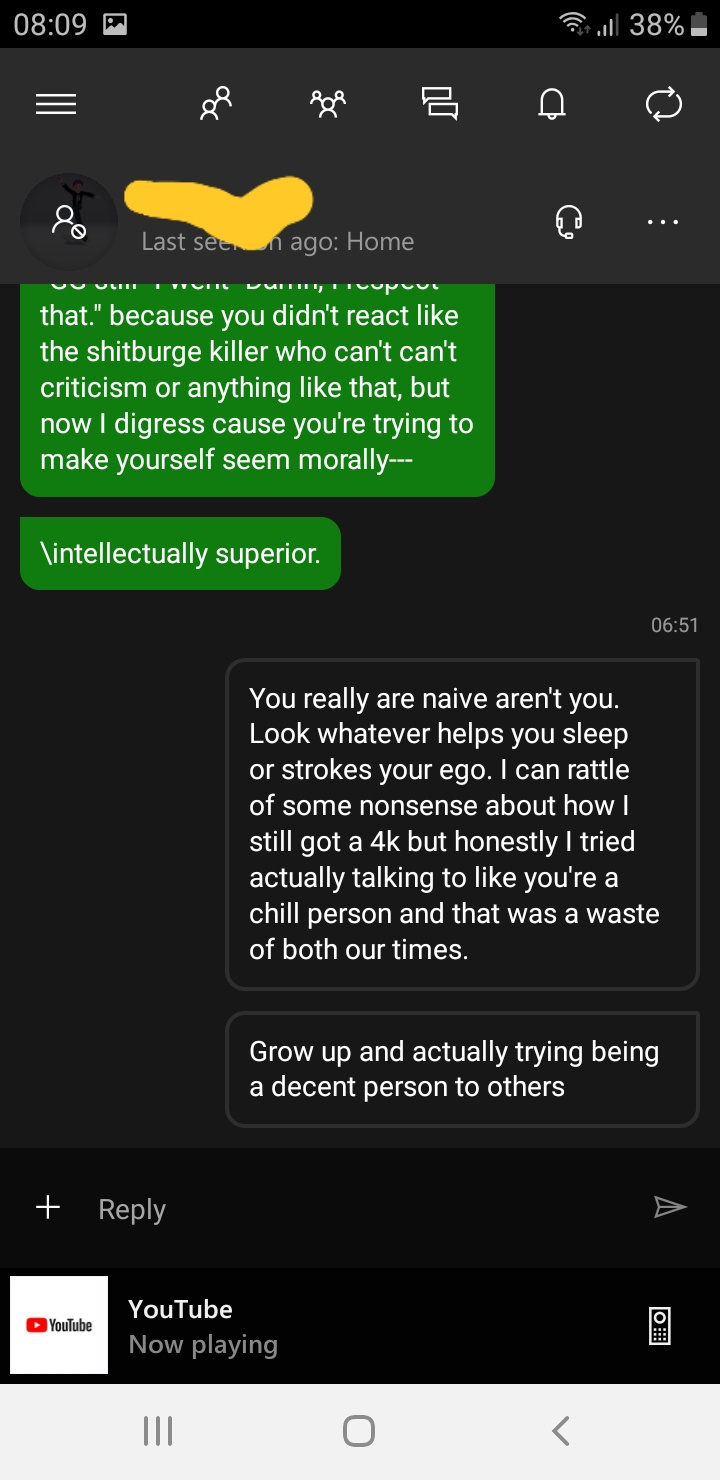The image size is (720, 1480).
Task: Send the message with the arrow icon
Action: point(669,1208)
